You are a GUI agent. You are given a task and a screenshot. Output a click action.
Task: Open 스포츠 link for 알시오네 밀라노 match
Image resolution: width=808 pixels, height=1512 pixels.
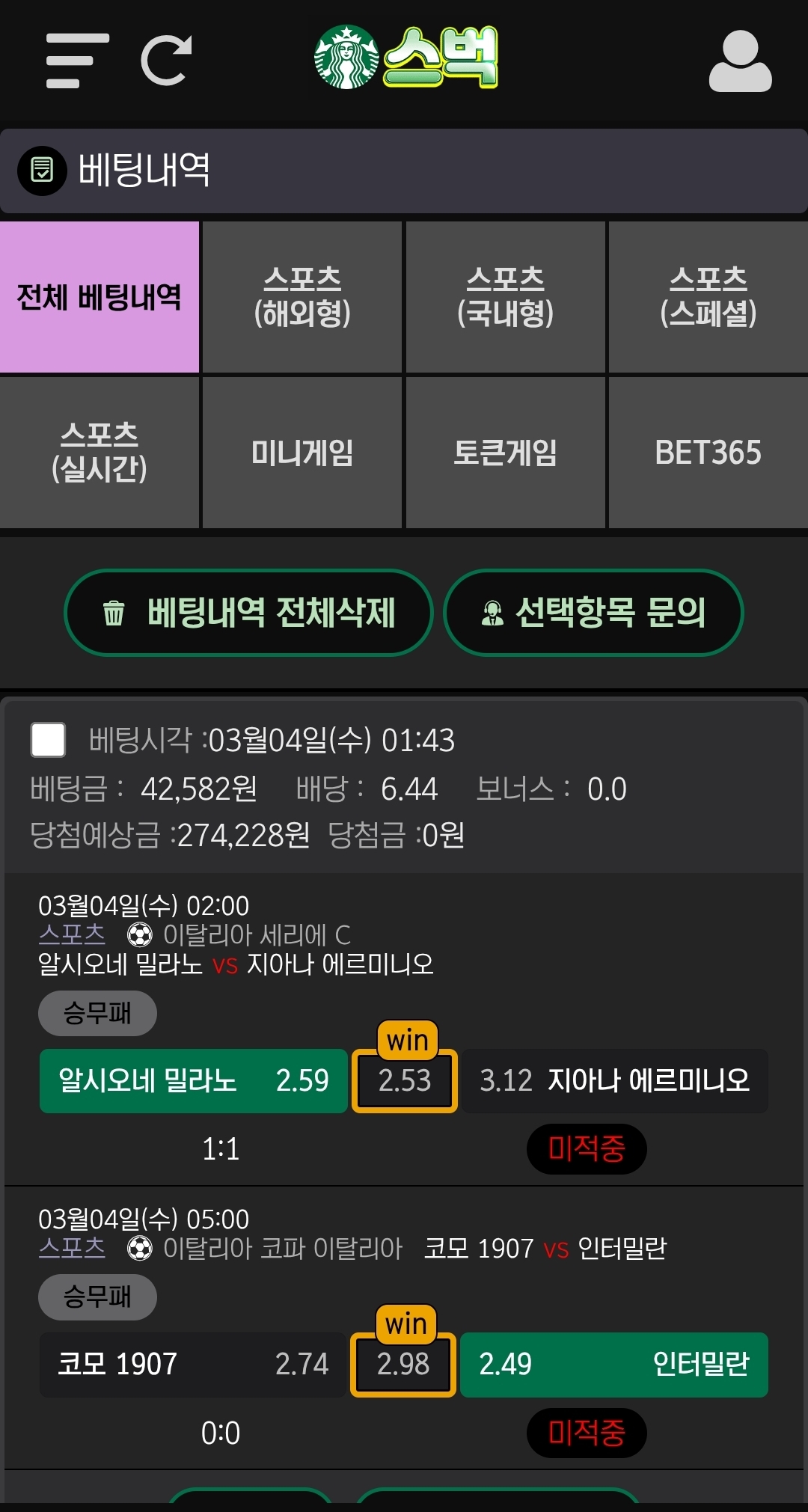(x=72, y=934)
